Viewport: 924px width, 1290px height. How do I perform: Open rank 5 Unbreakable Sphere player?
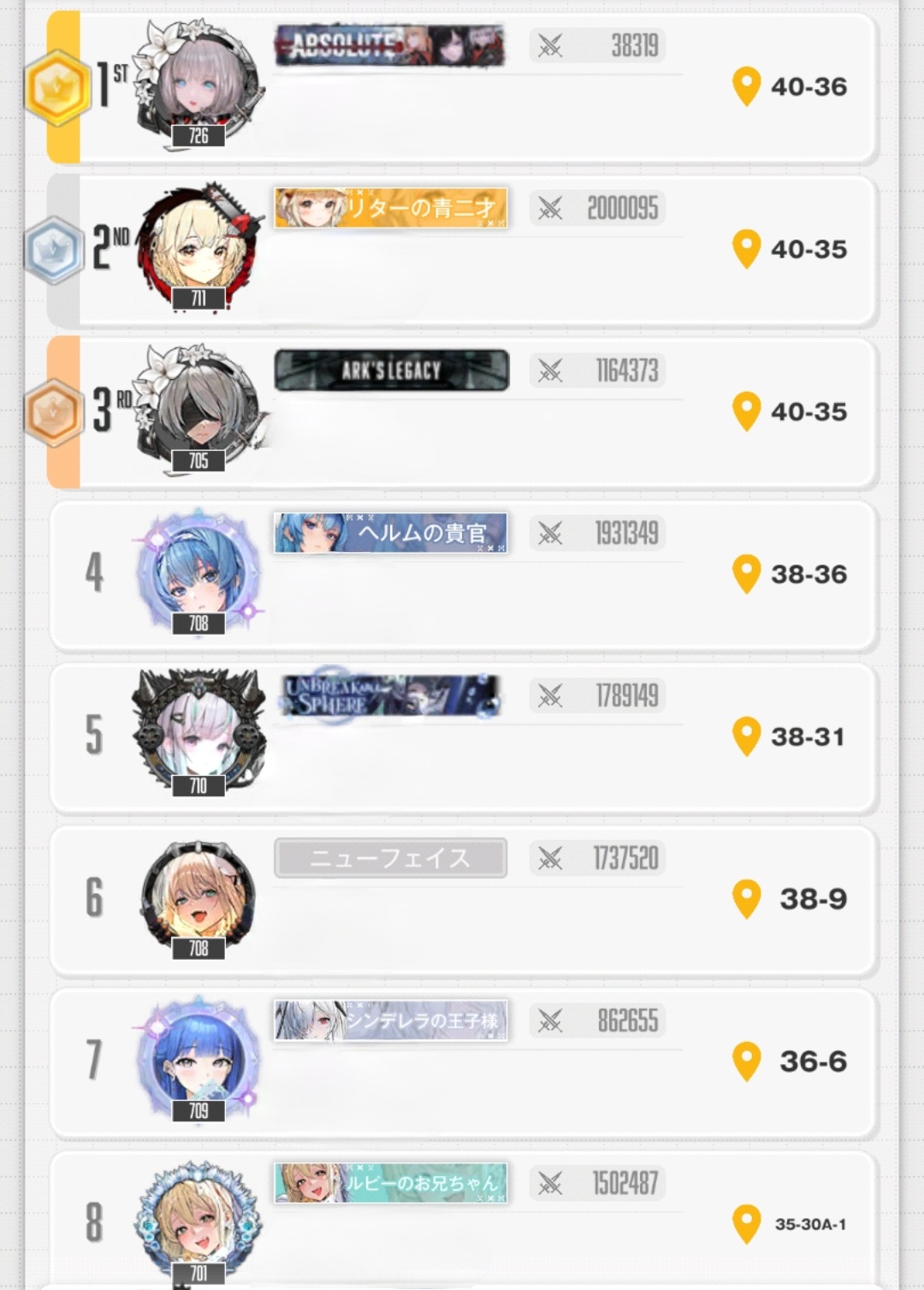pyautogui.click(x=462, y=737)
